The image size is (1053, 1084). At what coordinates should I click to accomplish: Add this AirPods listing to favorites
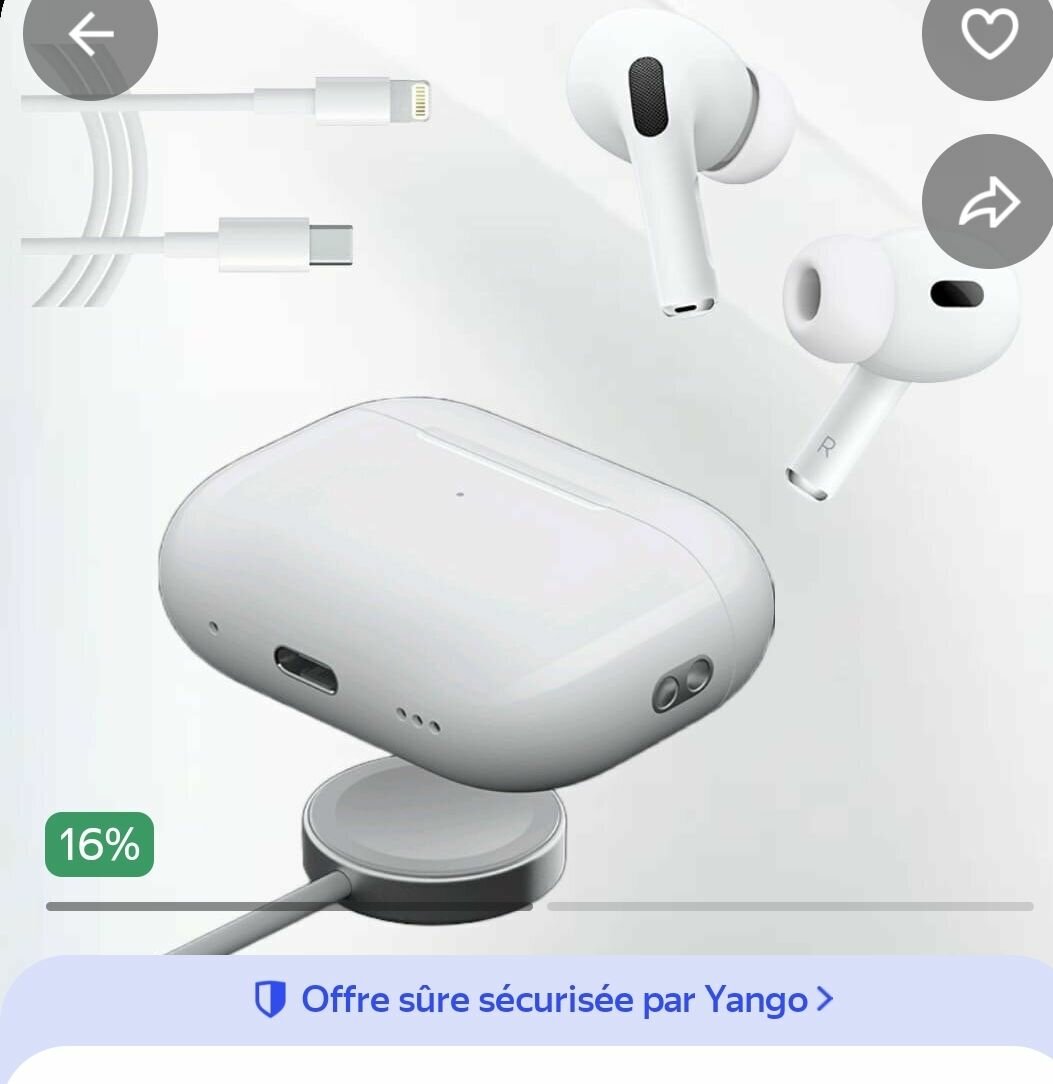(988, 36)
